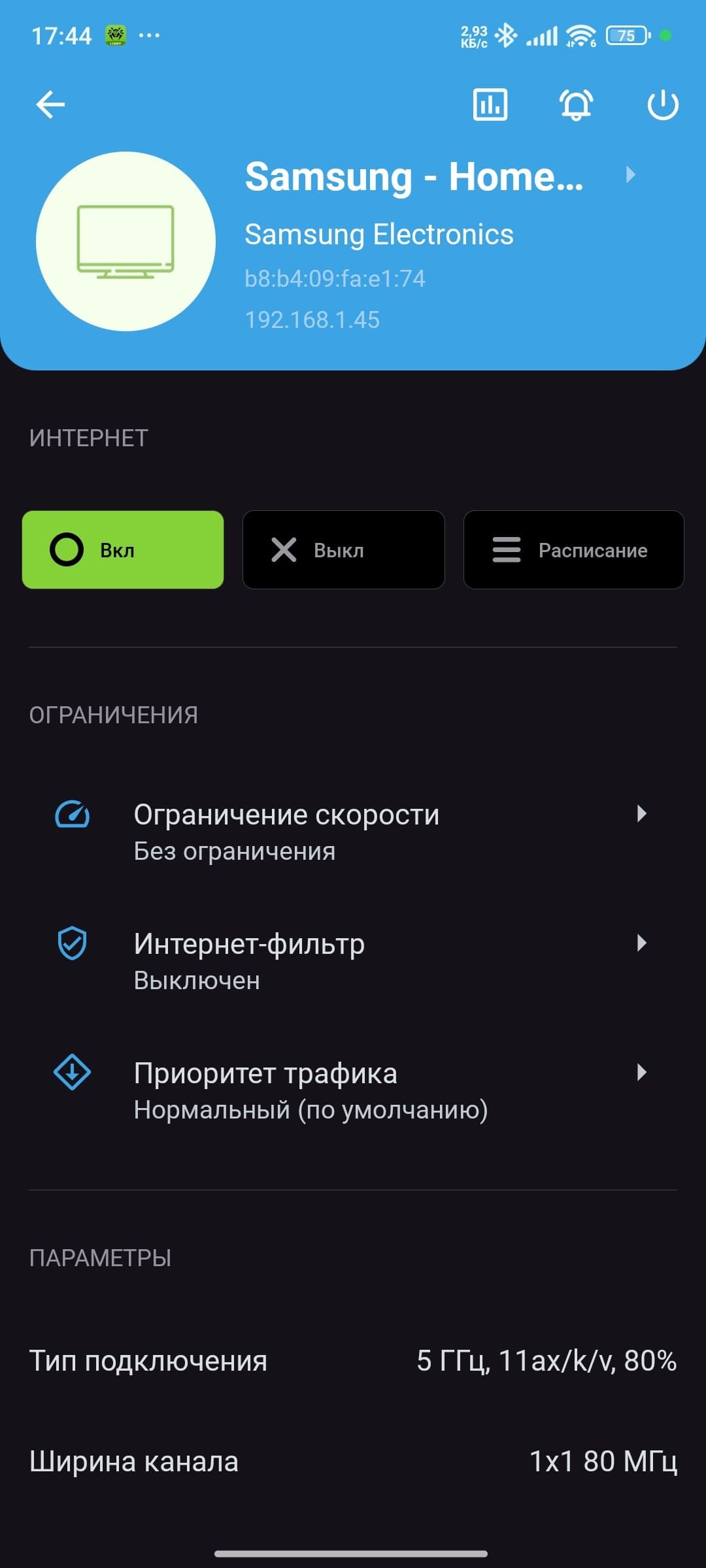Open Приоритет трафика setting
This screenshot has width=706, height=1568.
pyautogui.click(x=353, y=1090)
